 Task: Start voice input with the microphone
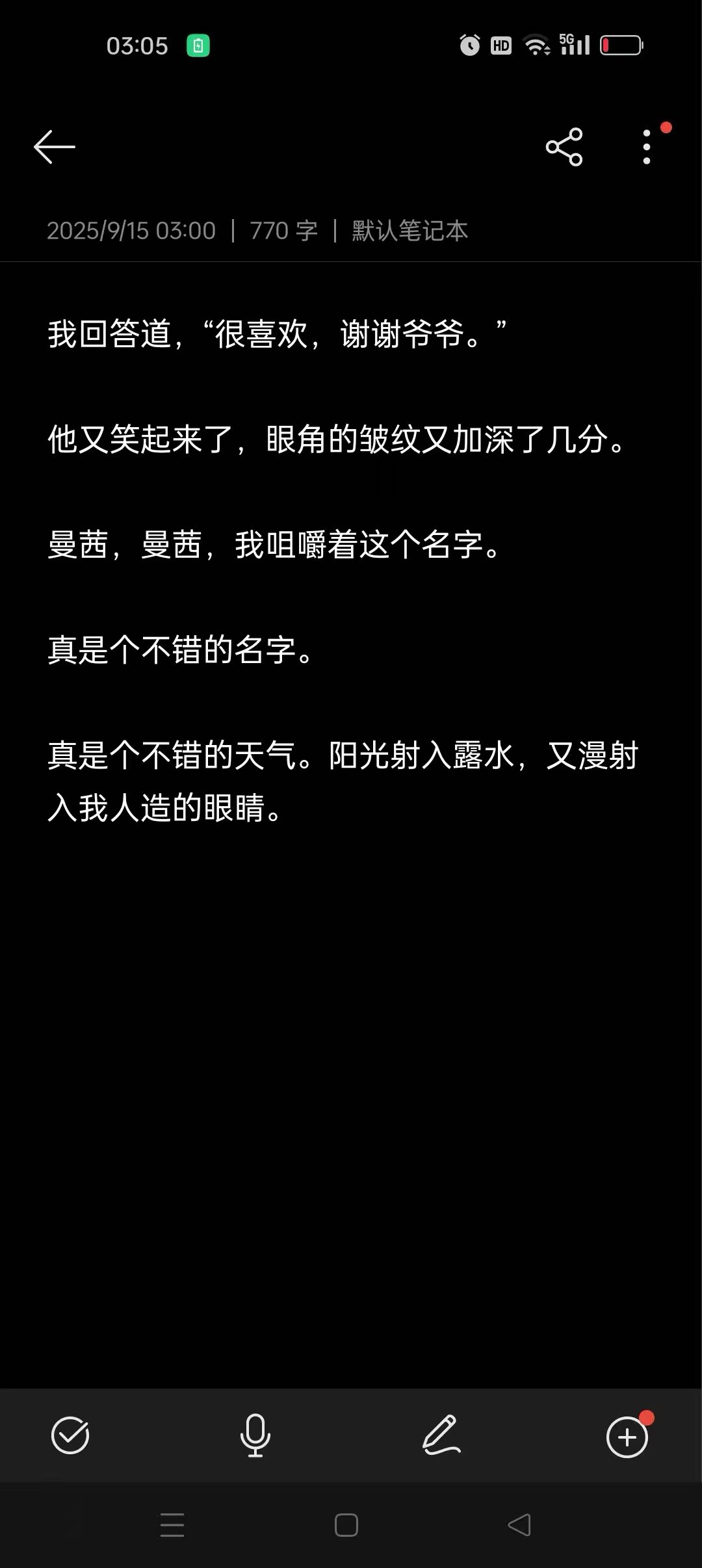255,1435
